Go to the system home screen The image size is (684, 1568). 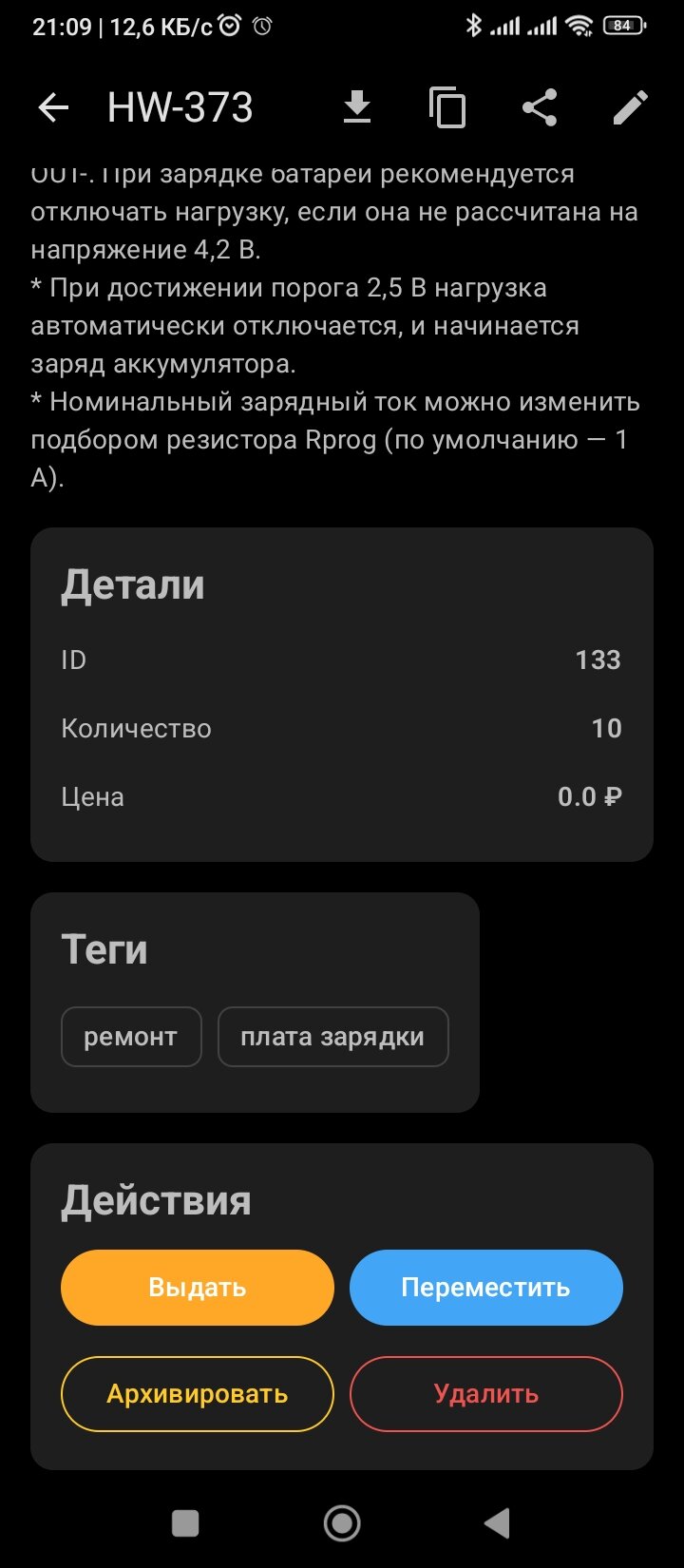tap(342, 1523)
